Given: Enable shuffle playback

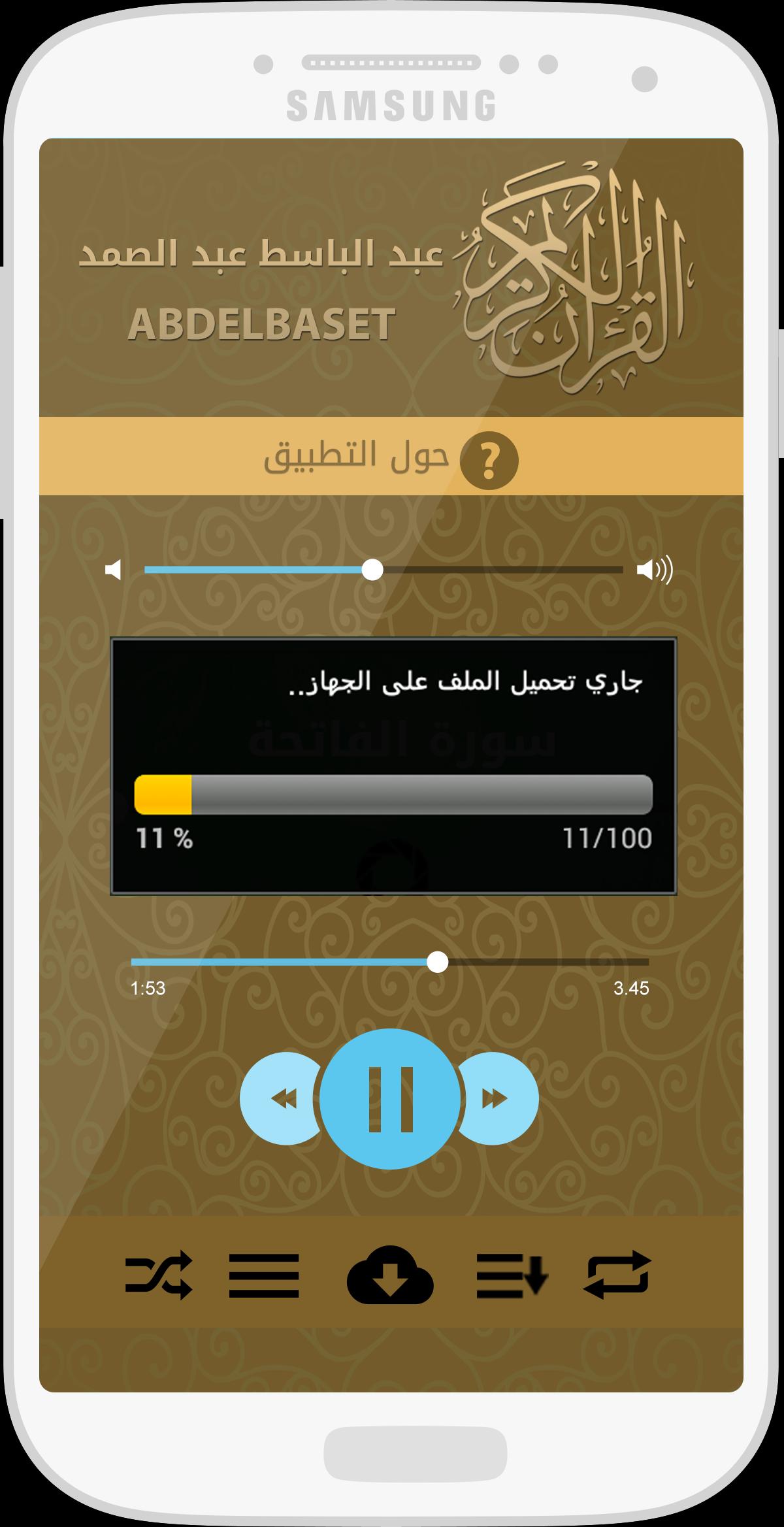Looking at the screenshot, I should click(x=158, y=1275).
